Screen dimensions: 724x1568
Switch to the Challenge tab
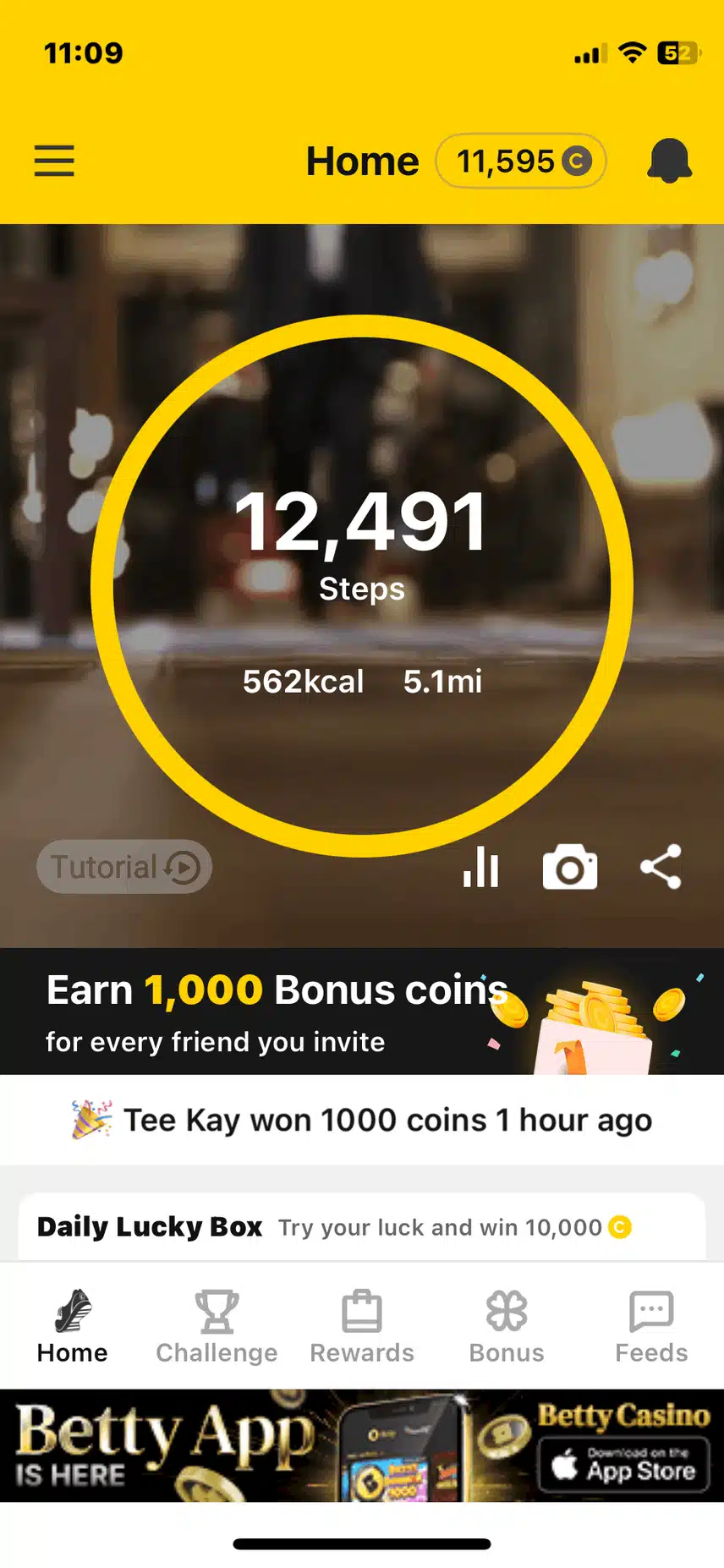[217, 1326]
